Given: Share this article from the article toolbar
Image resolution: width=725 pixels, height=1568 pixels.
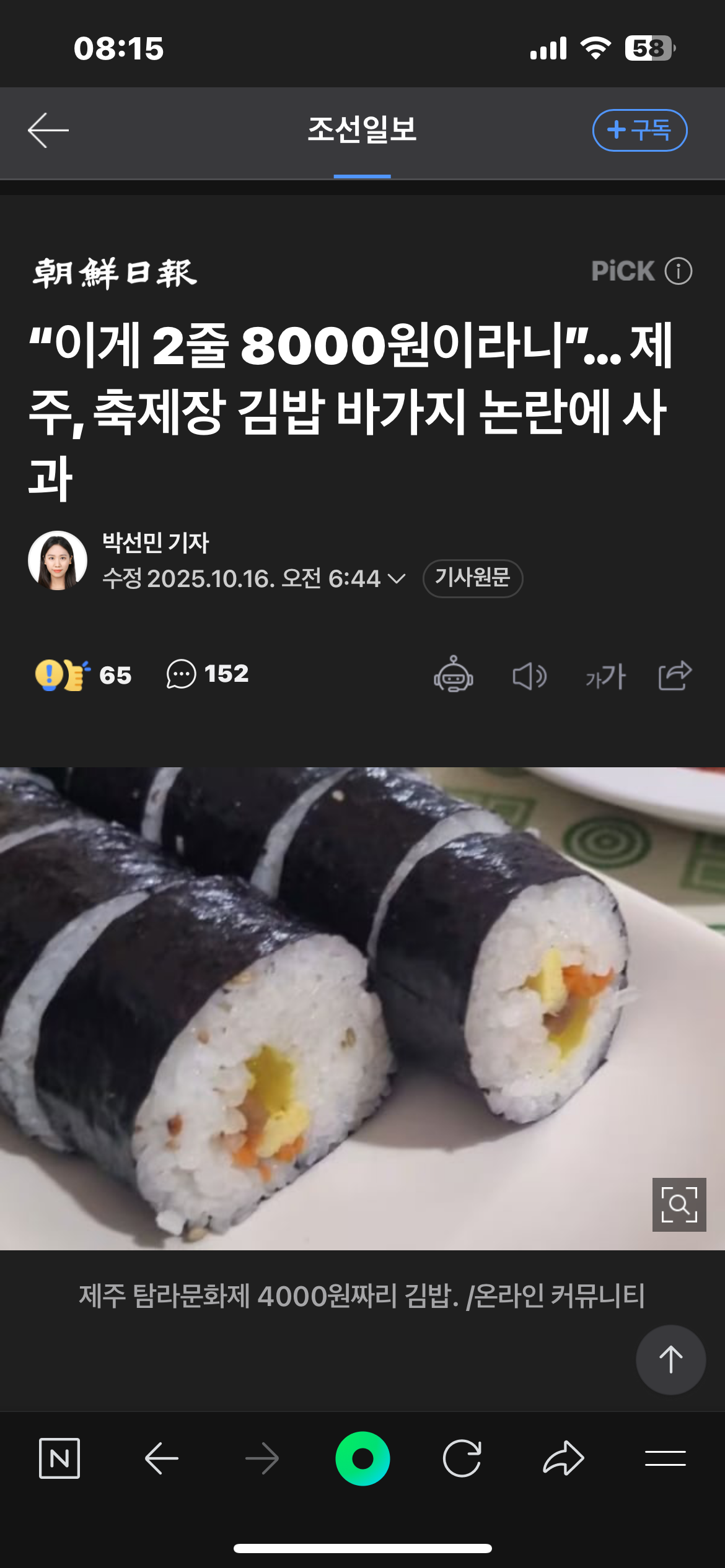Looking at the screenshot, I should coord(675,675).
